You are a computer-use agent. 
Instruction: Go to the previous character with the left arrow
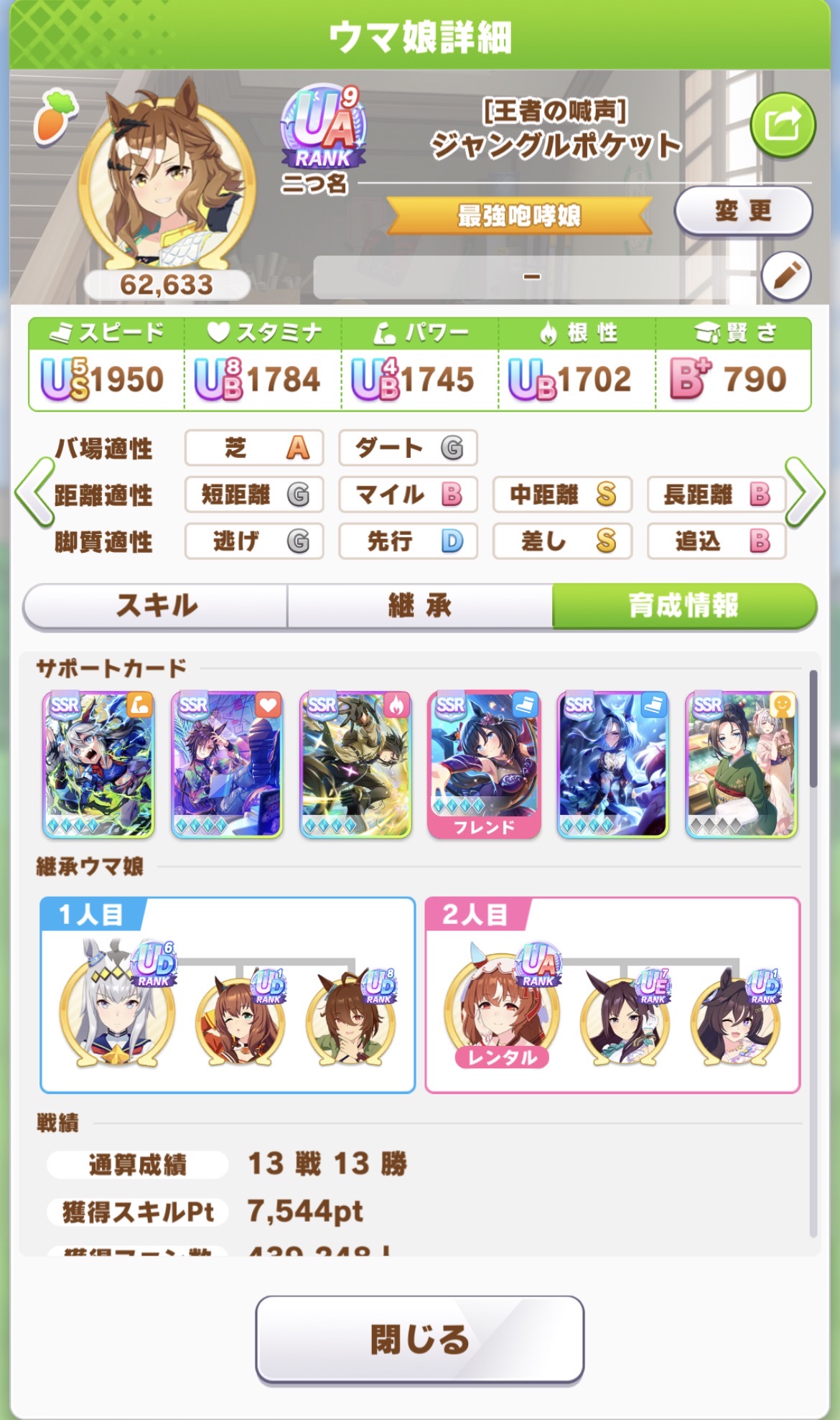pyautogui.click(x=33, y=493)
